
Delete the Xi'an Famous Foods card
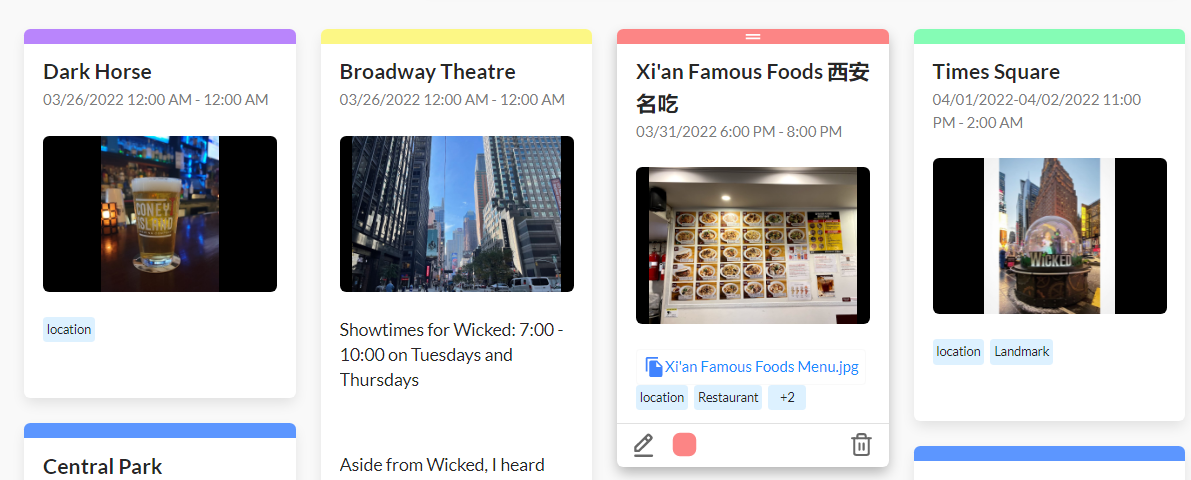[x=861, y=445]
